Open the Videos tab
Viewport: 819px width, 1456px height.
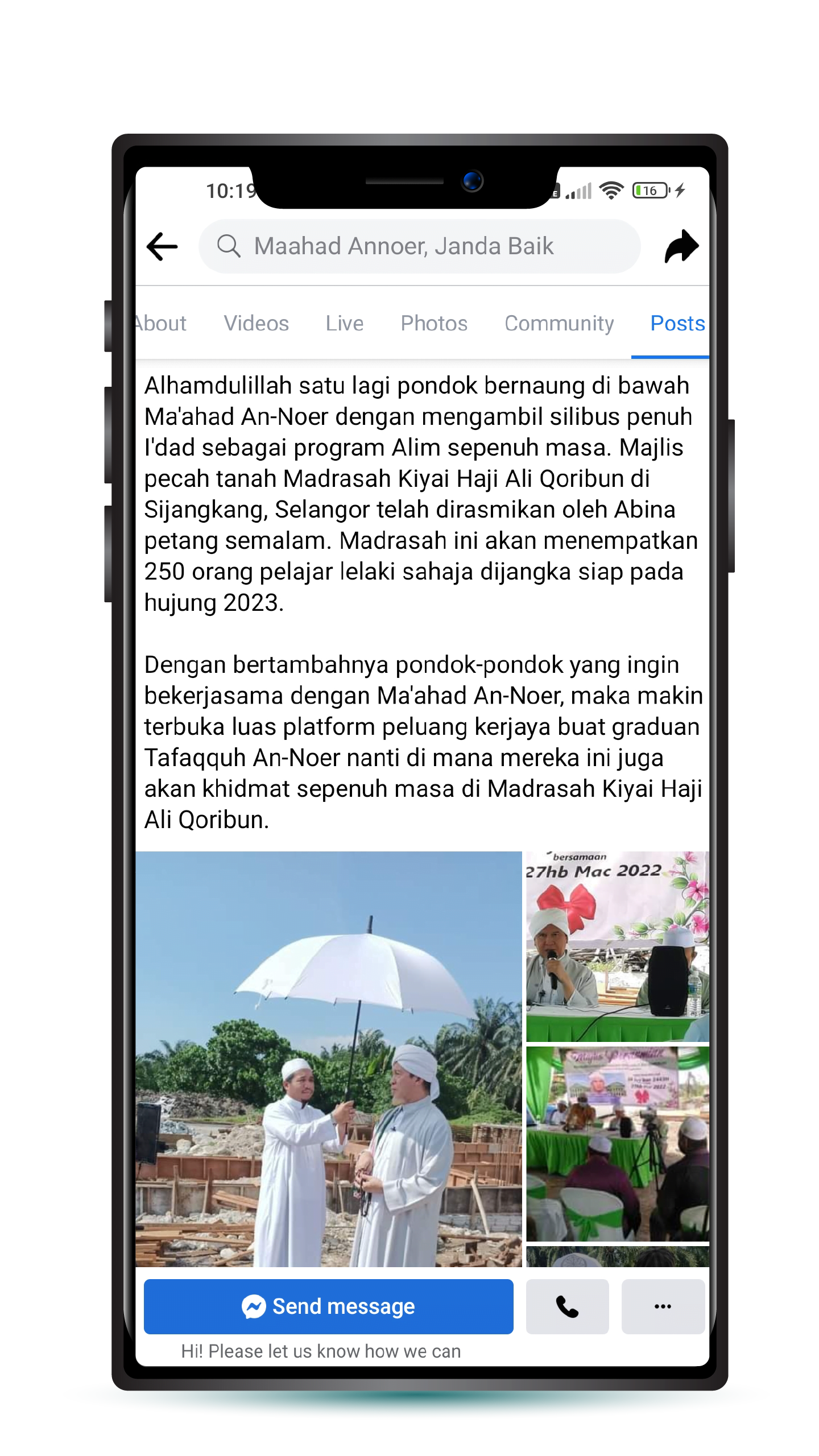[257, 323]
